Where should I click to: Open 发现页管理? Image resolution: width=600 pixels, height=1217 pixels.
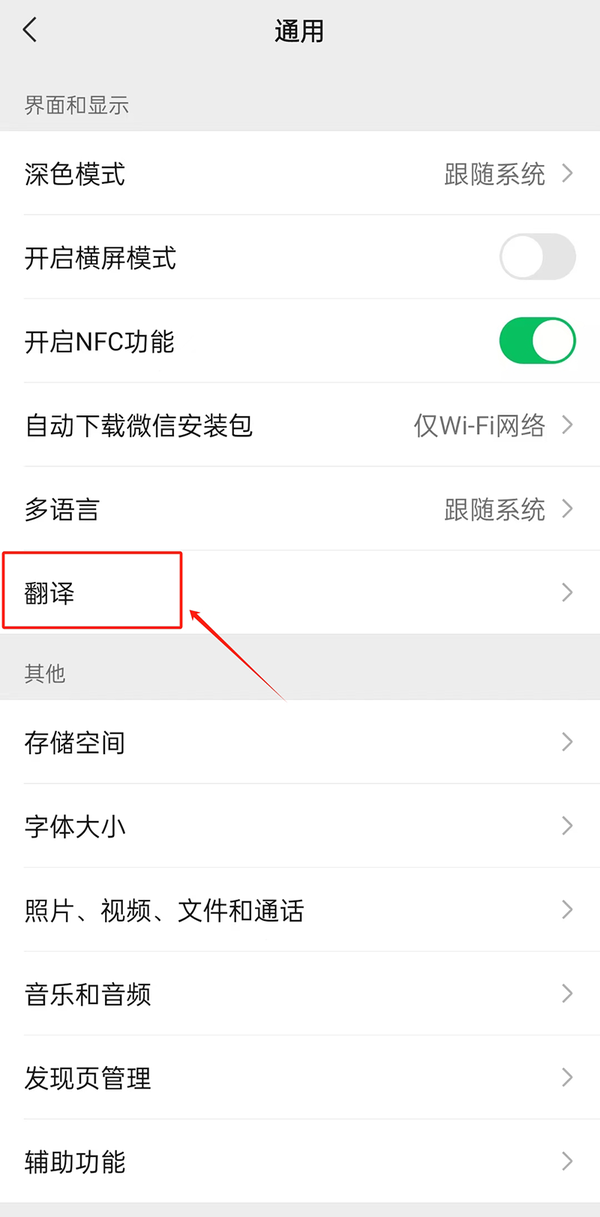300,1078
